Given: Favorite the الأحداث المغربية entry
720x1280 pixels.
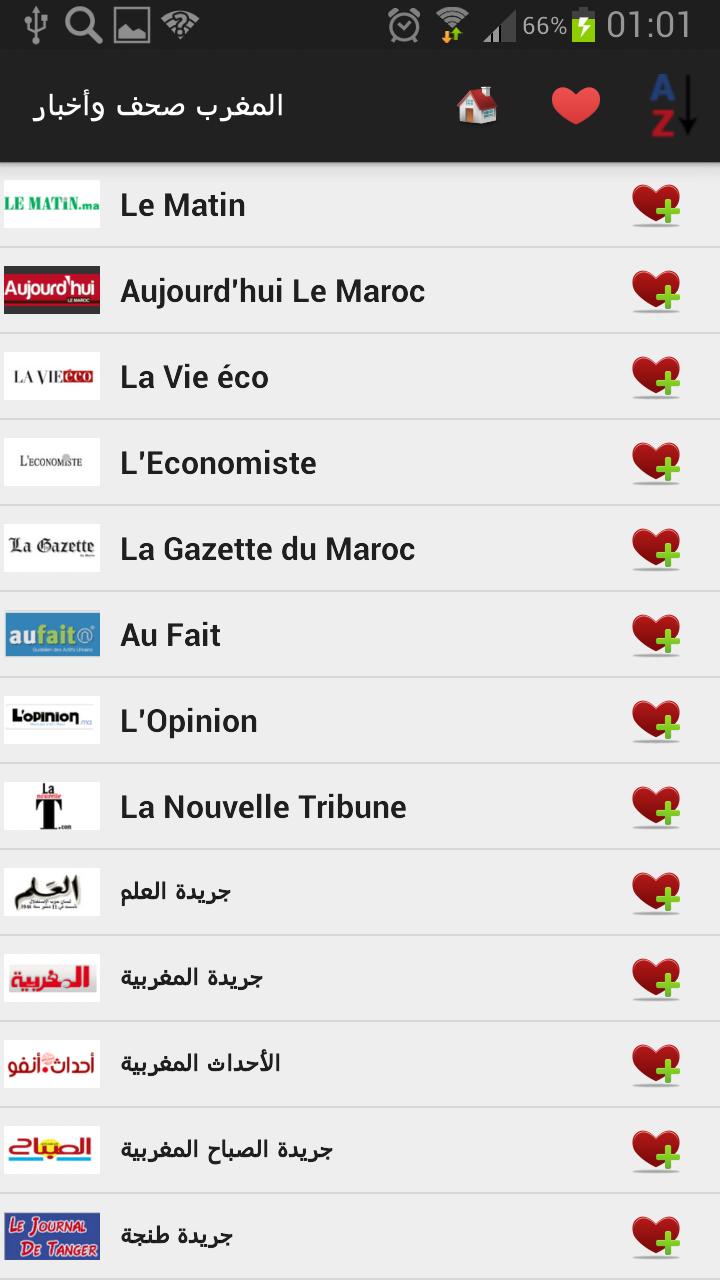Looking at the screenshot, I should [657, 1064].
